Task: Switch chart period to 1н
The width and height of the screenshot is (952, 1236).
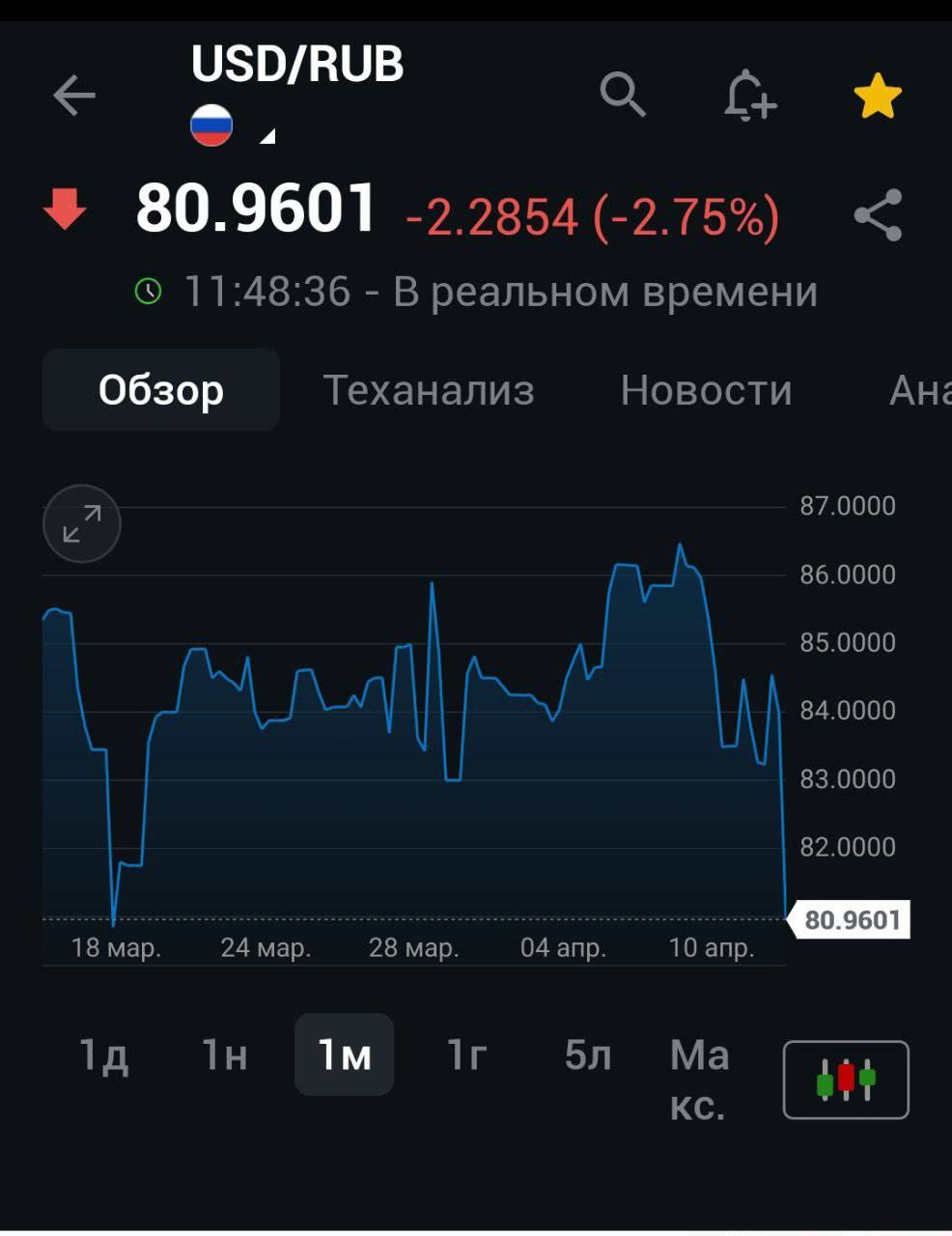Action: point(224,1055)
